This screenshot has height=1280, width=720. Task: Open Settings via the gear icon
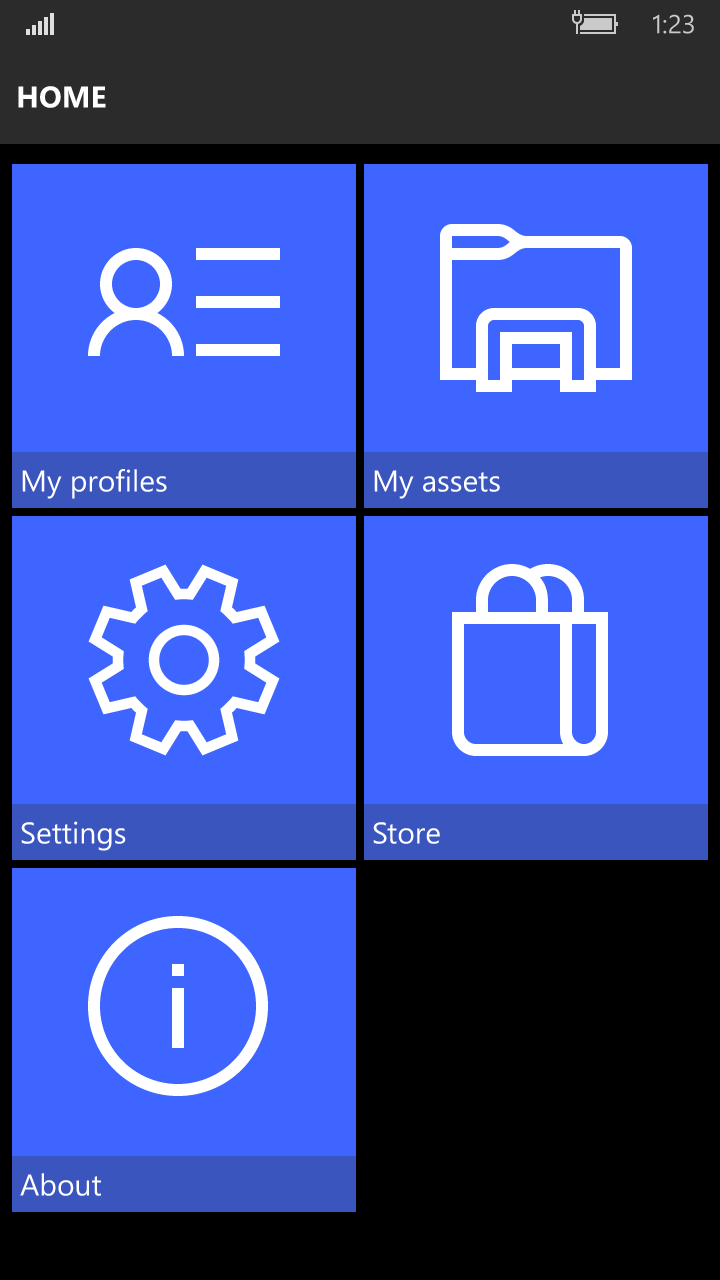[183, 655]
